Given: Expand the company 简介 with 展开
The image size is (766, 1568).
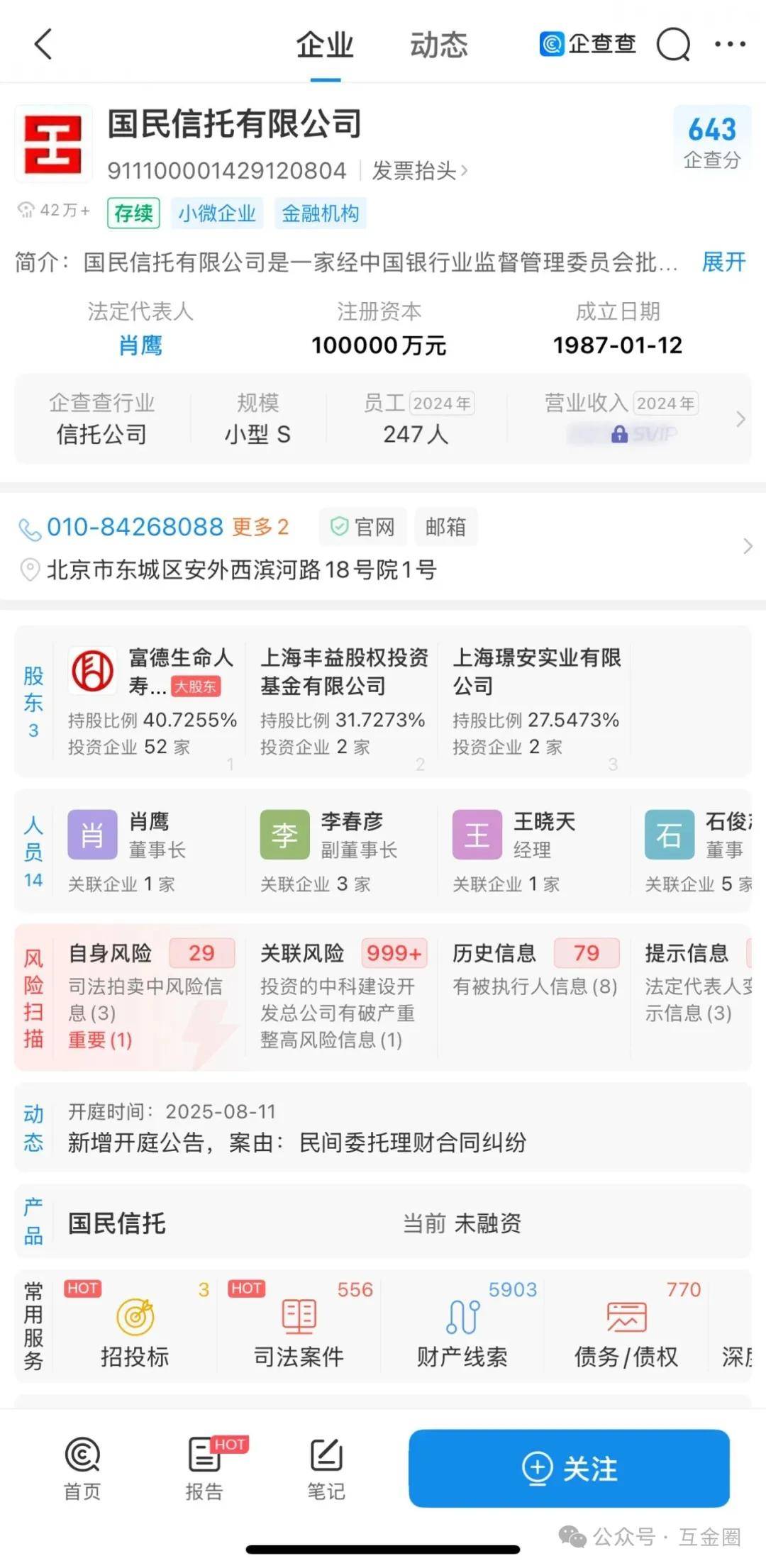Looking at the screenshot, I should pos(723,262).
